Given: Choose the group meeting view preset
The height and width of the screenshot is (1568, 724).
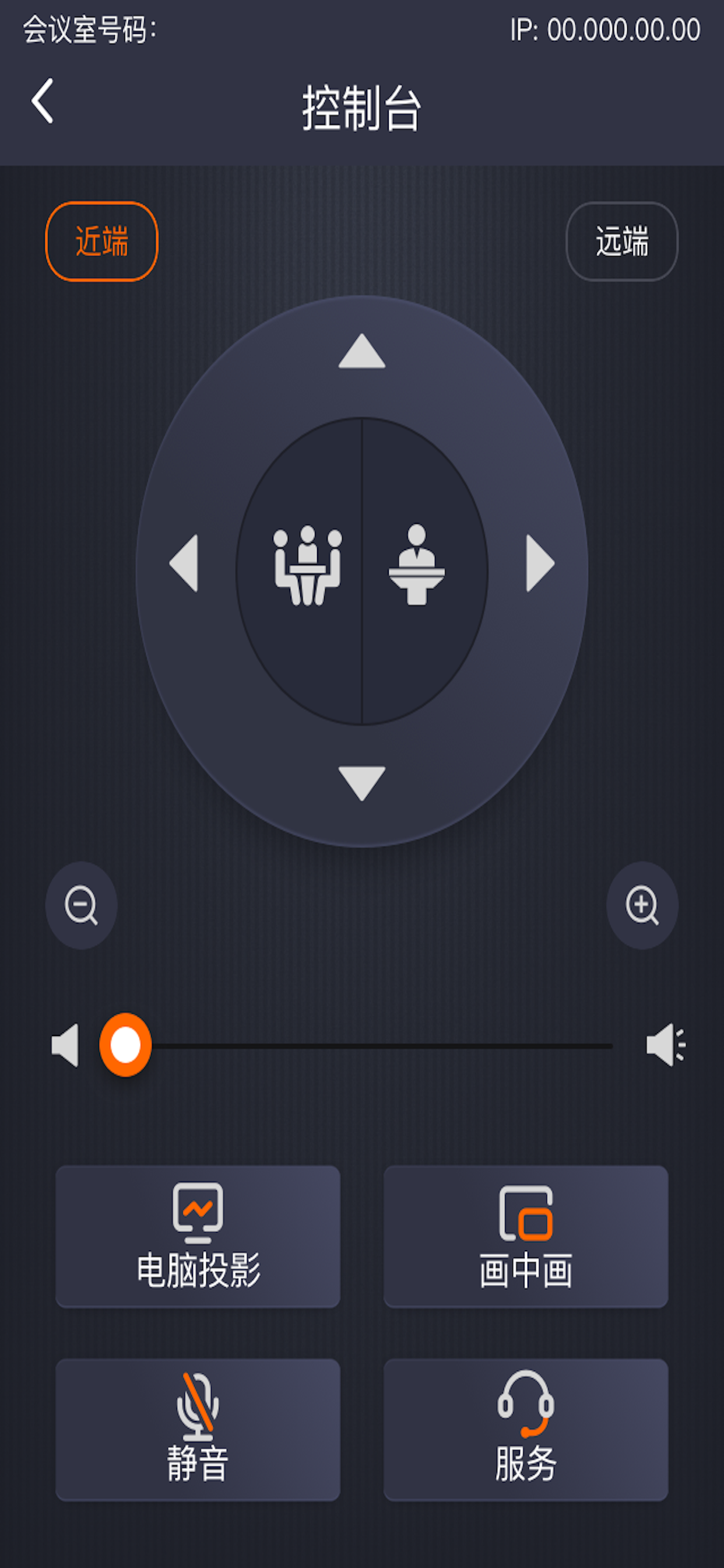Looking at the screenshot, I should coord(307,566).
